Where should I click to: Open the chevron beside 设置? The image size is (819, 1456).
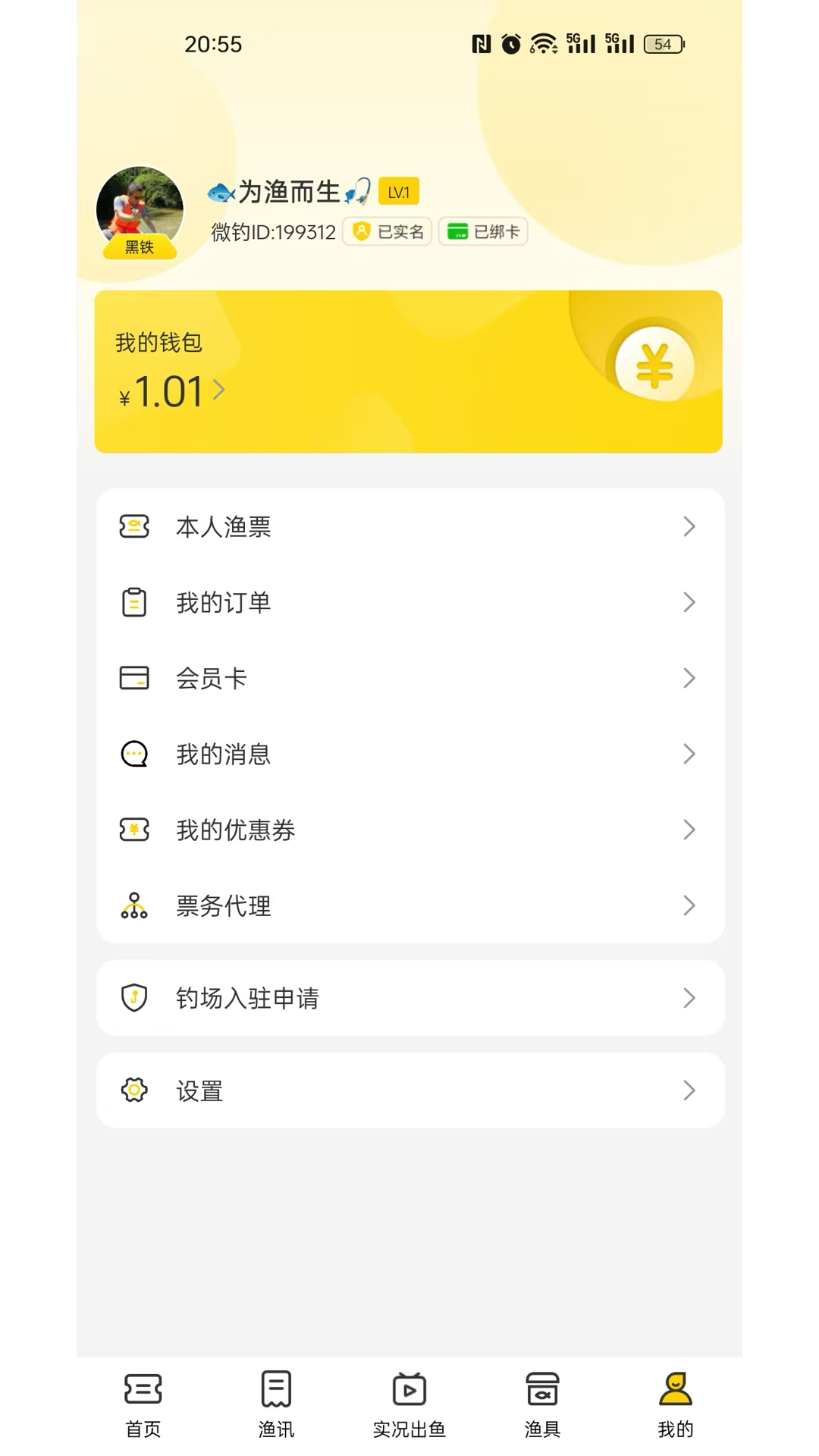[689, 1090]
